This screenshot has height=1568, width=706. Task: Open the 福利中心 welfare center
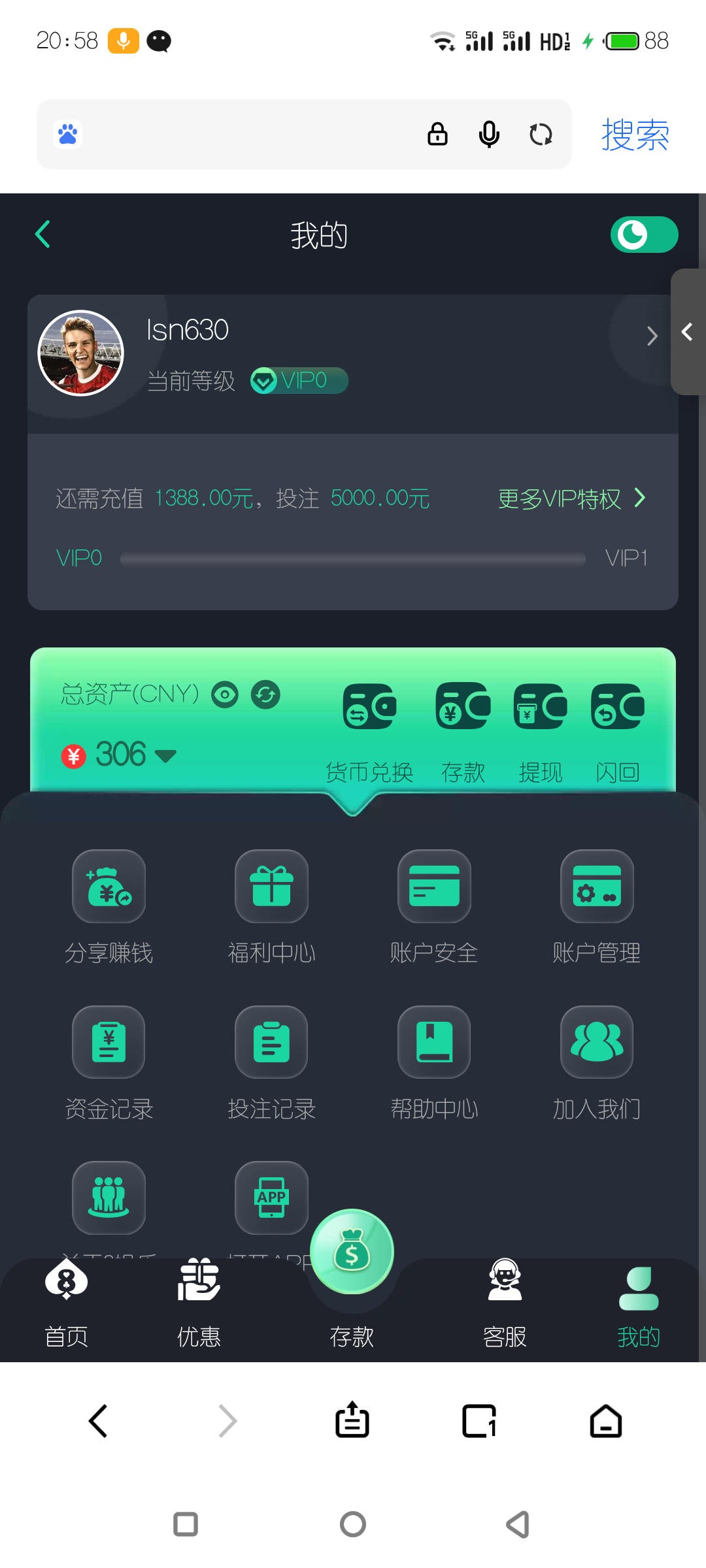pyautogui.click(x=271, y=908)
